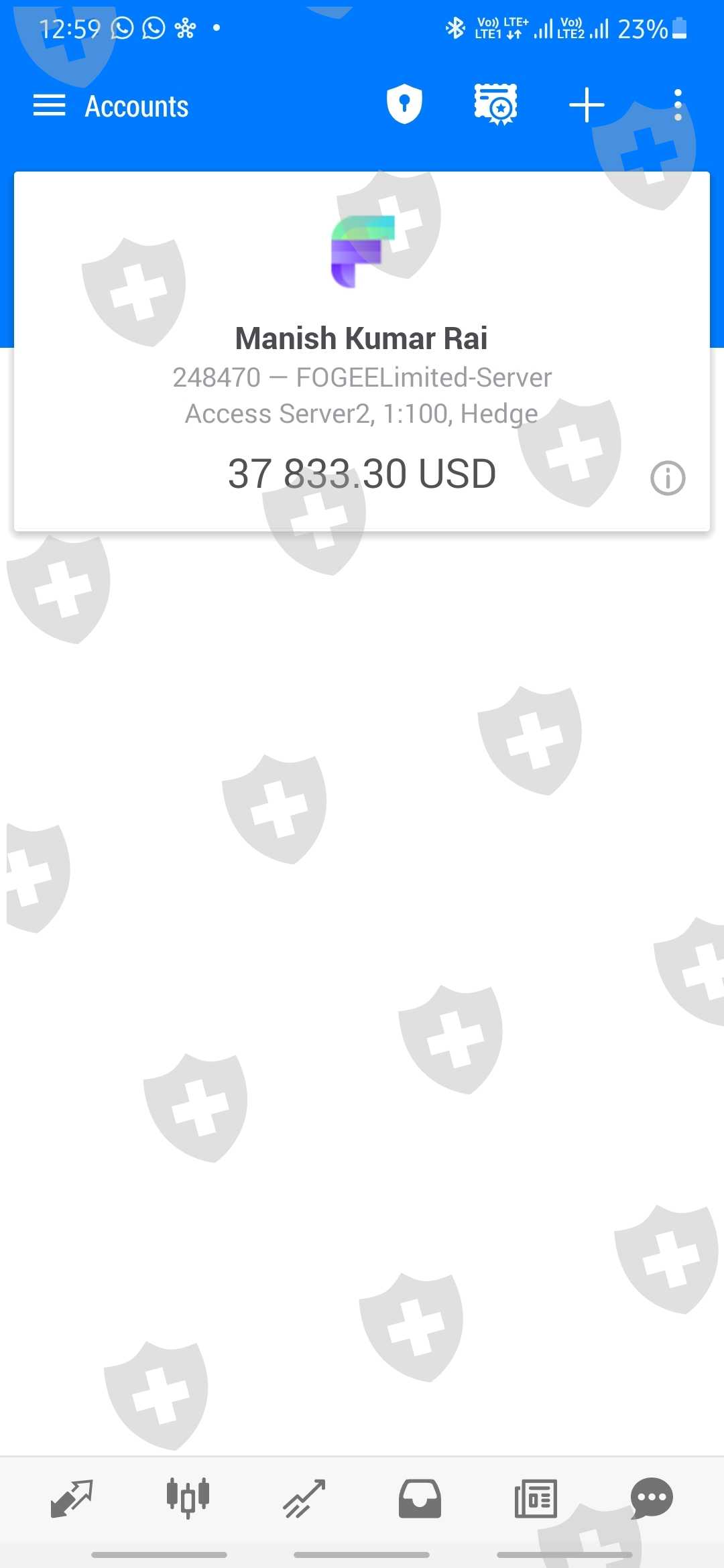Screen dimensions: 724x1568
Task: Switch to the Messages chat tab
Action: click(x=652, y=1498)
